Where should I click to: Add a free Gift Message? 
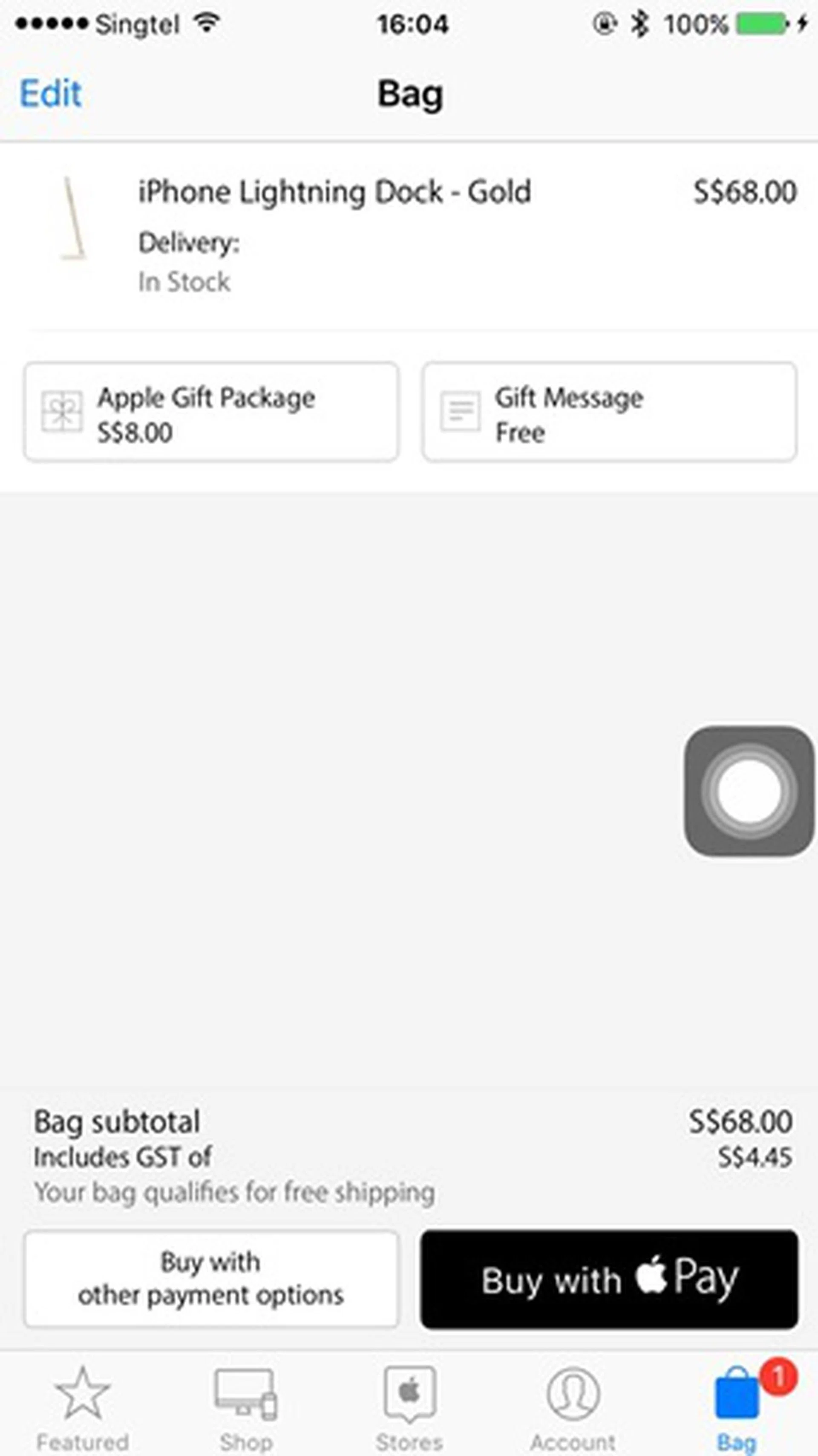[x=609, y=413]
